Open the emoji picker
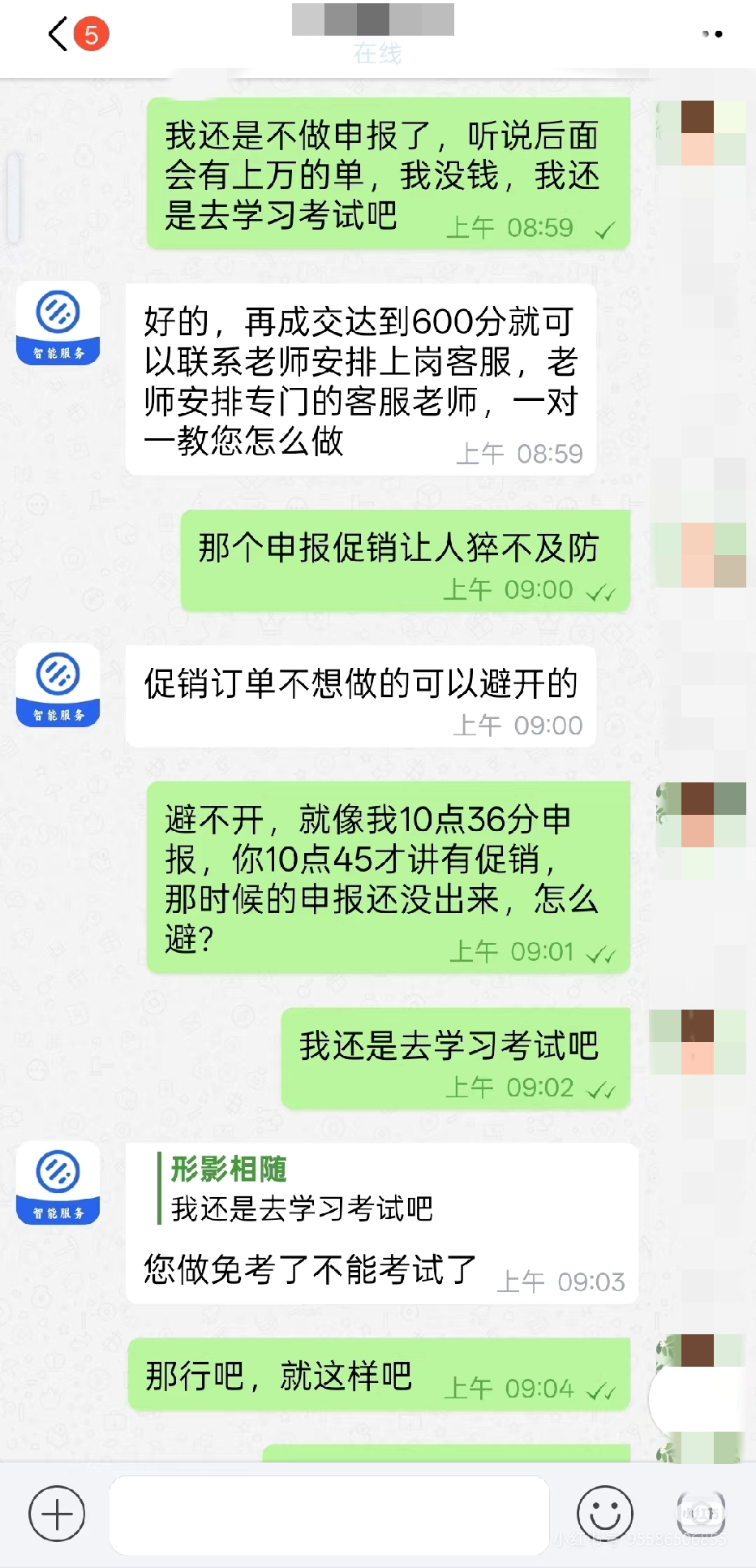This screenshot has width=756, height=1568. [604, 1514]
